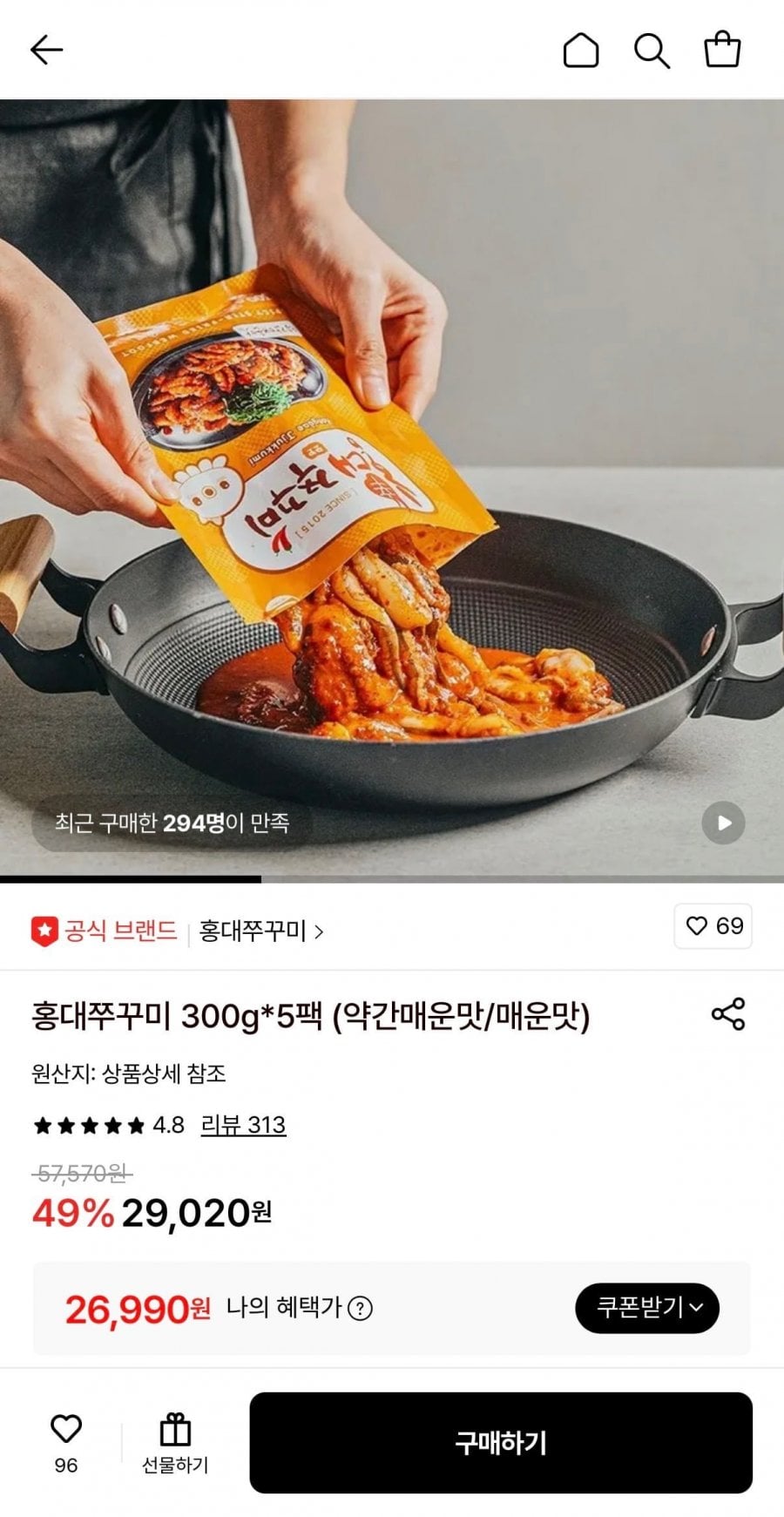Tap the question mark beside 나의 혜택가

[361, 1306]
